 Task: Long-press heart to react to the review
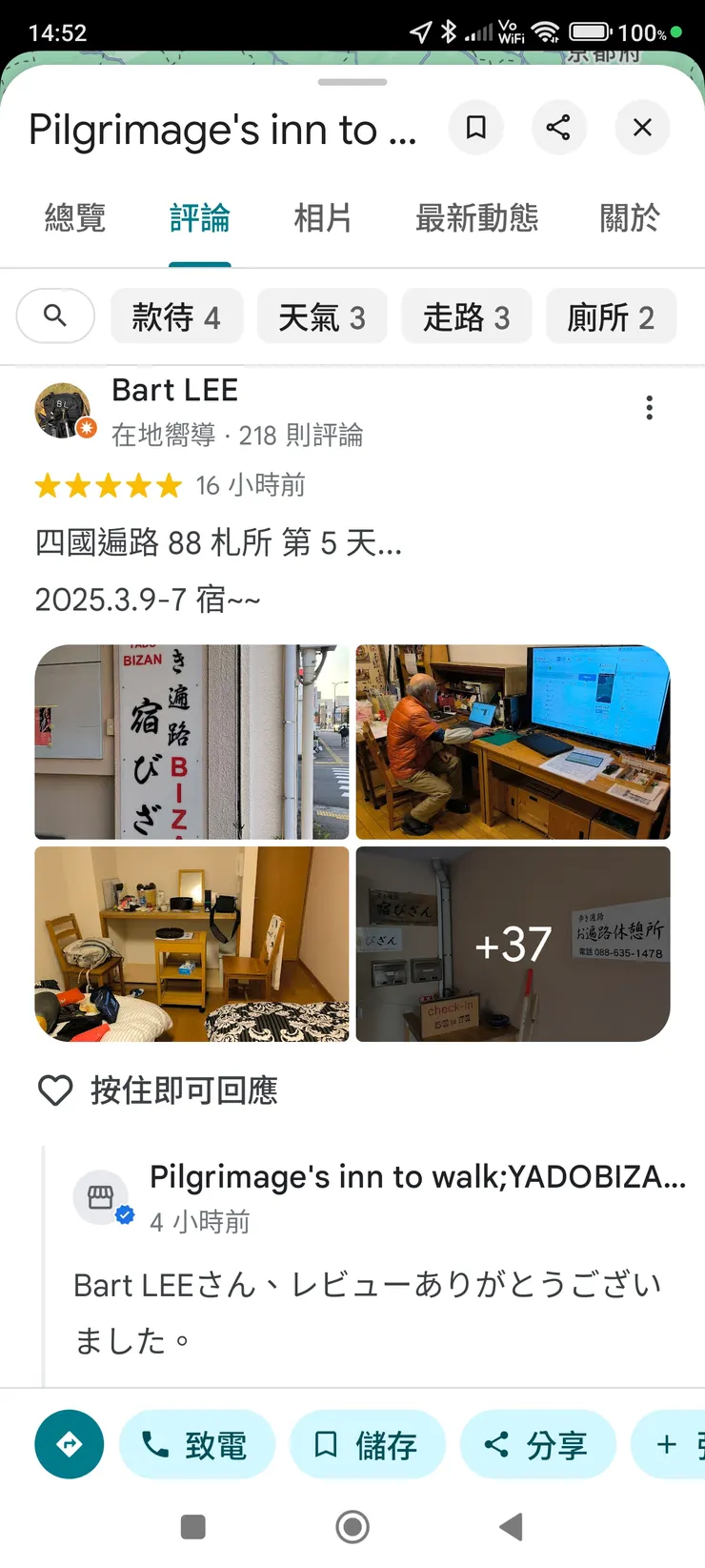[x=54, y=1090]
